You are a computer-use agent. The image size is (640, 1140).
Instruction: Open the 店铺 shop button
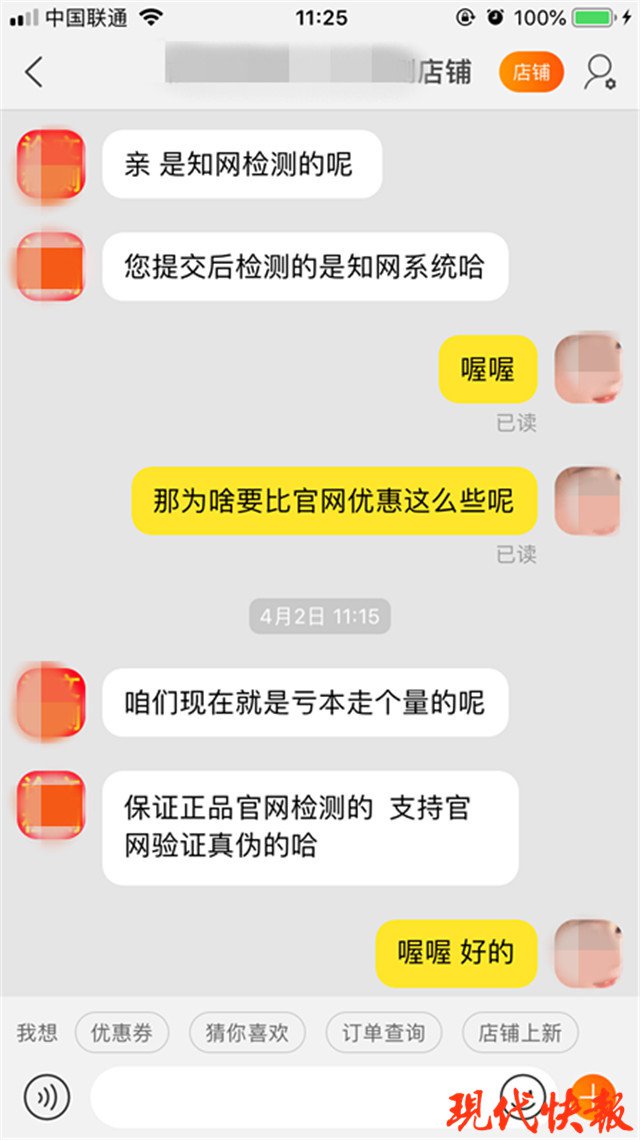click(x=531, y=72)
